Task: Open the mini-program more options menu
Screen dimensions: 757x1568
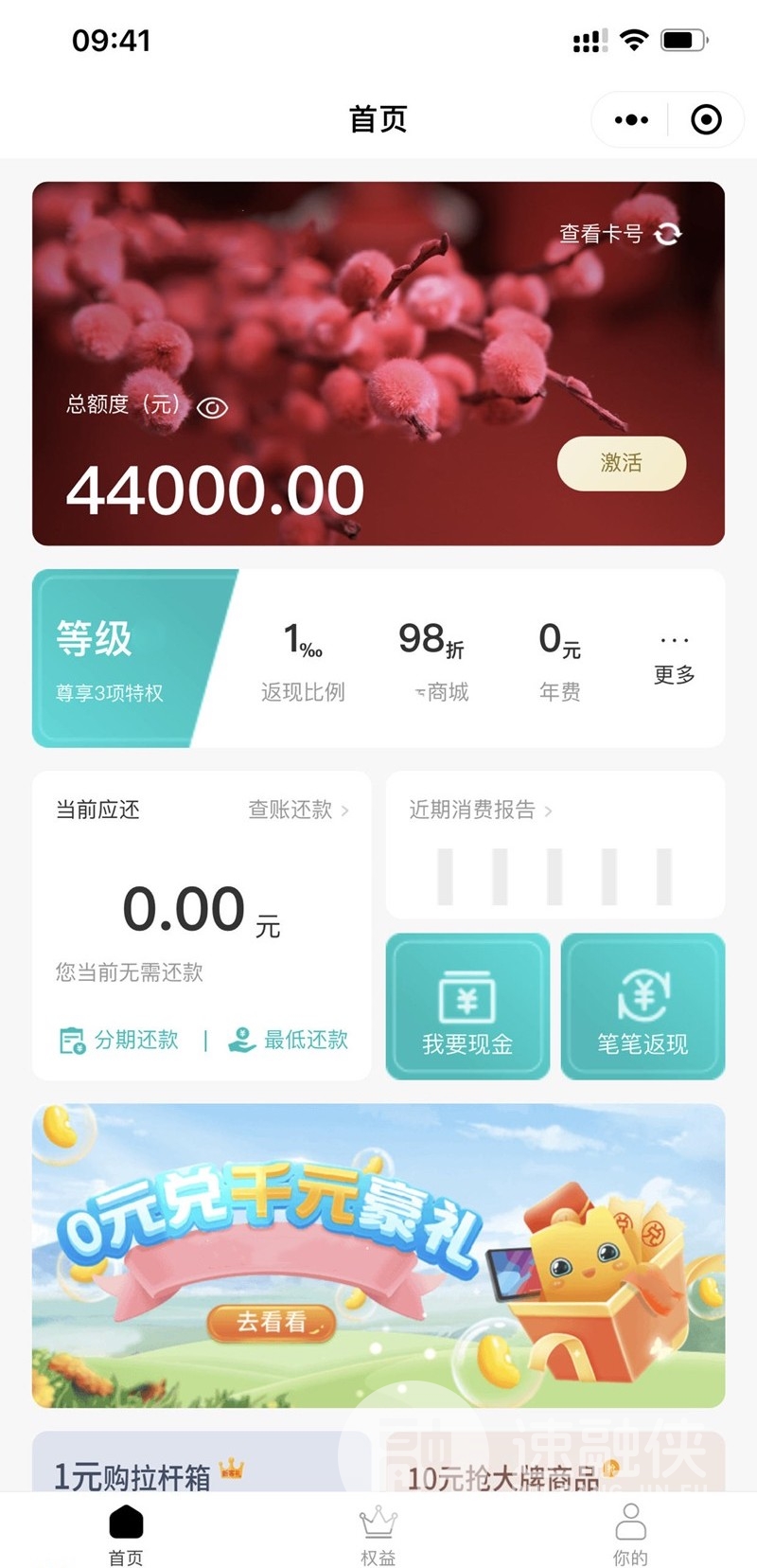Action: click(631, 120)
